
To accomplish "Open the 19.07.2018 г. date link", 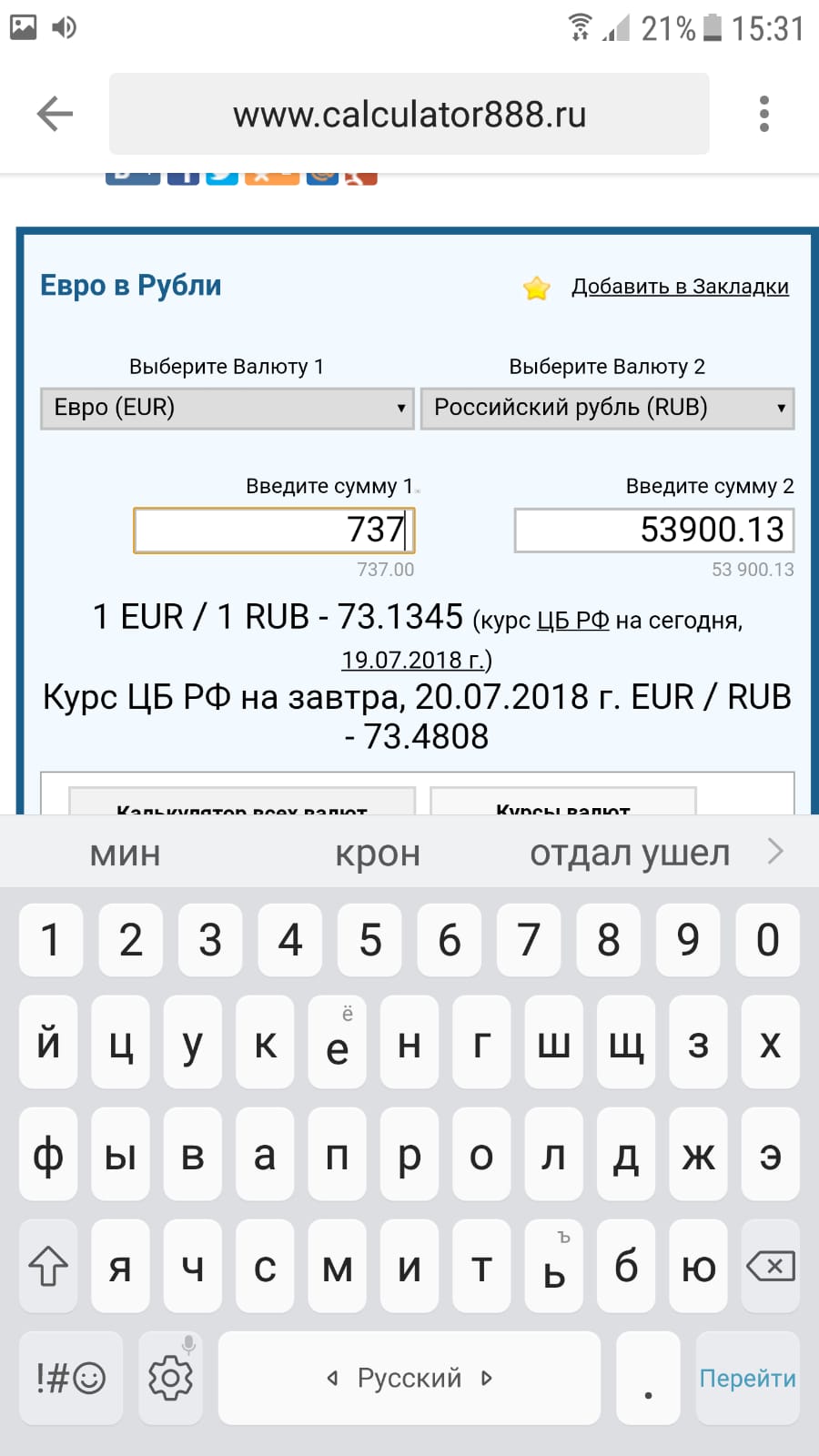I will coord(415,660).
